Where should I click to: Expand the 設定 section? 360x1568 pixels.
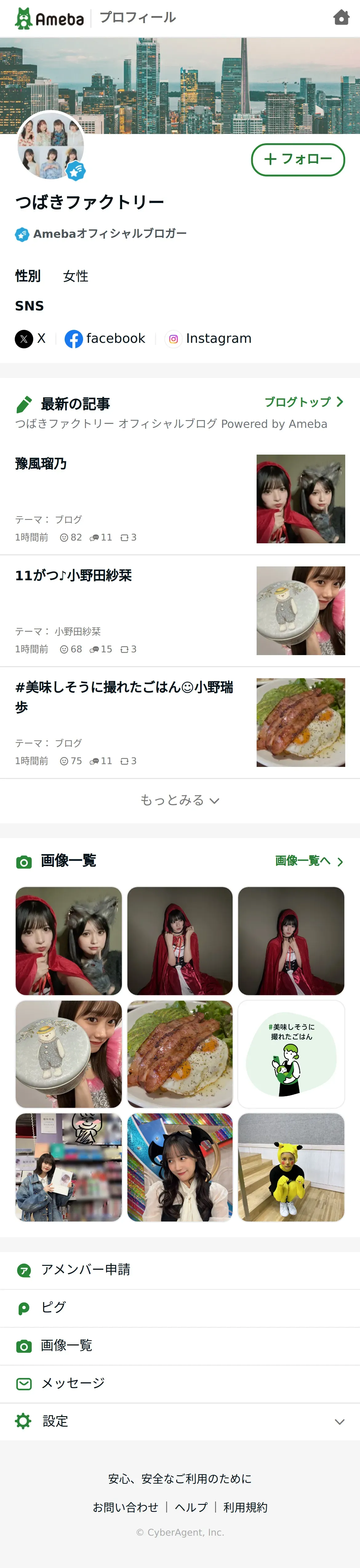click(x=179, y=1421)
